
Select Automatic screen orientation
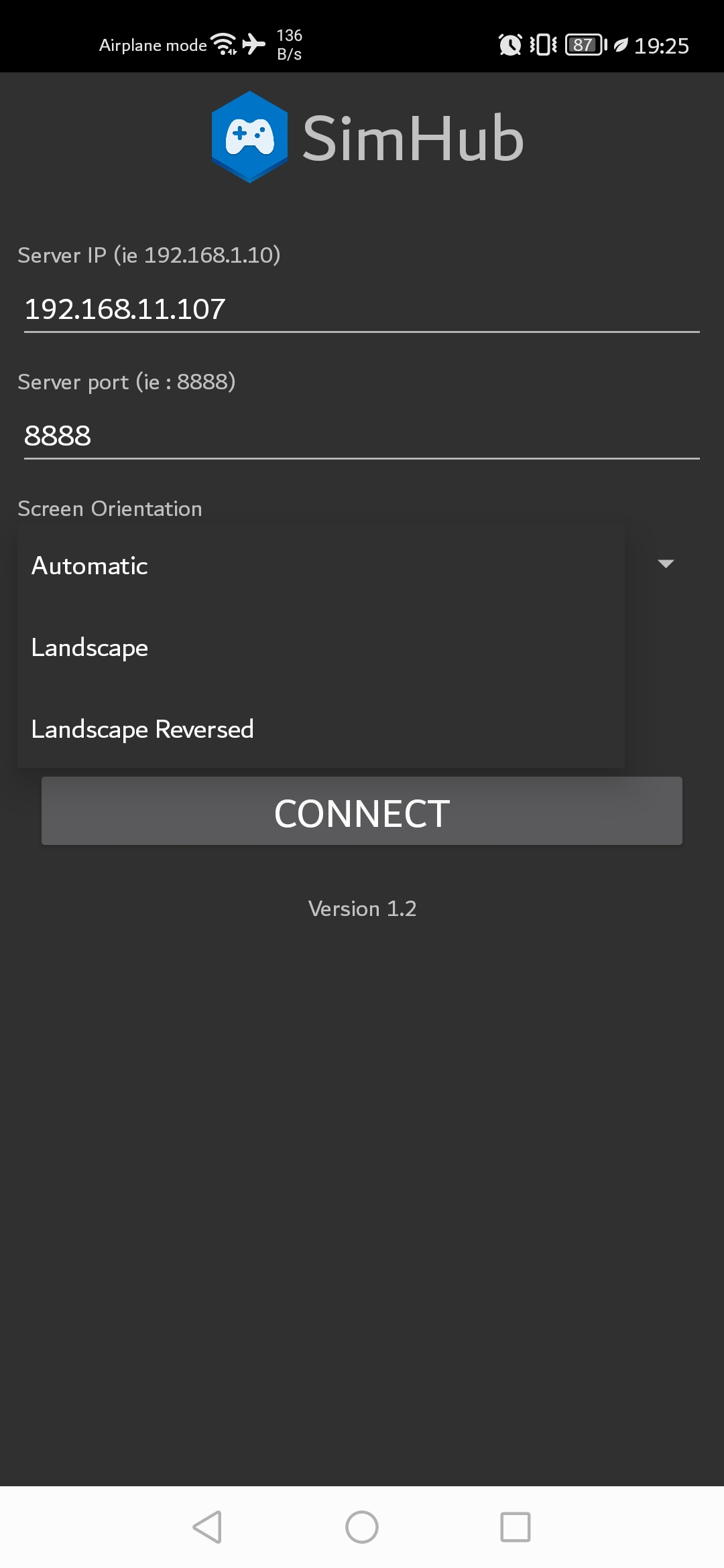[x=321, y=566]
